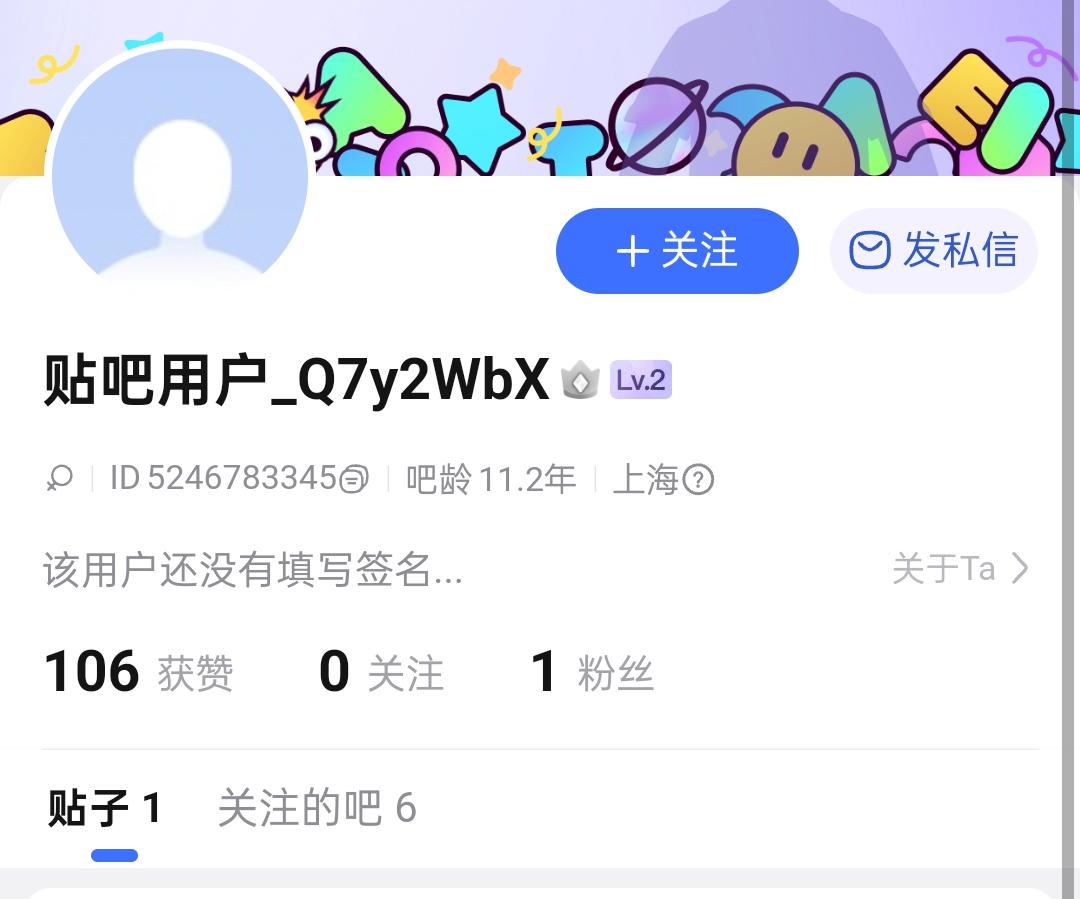The height and width of the screenshot is (899, 1080).
Task: Switch to the 关注的吧 tab
Action: [316, 808]
